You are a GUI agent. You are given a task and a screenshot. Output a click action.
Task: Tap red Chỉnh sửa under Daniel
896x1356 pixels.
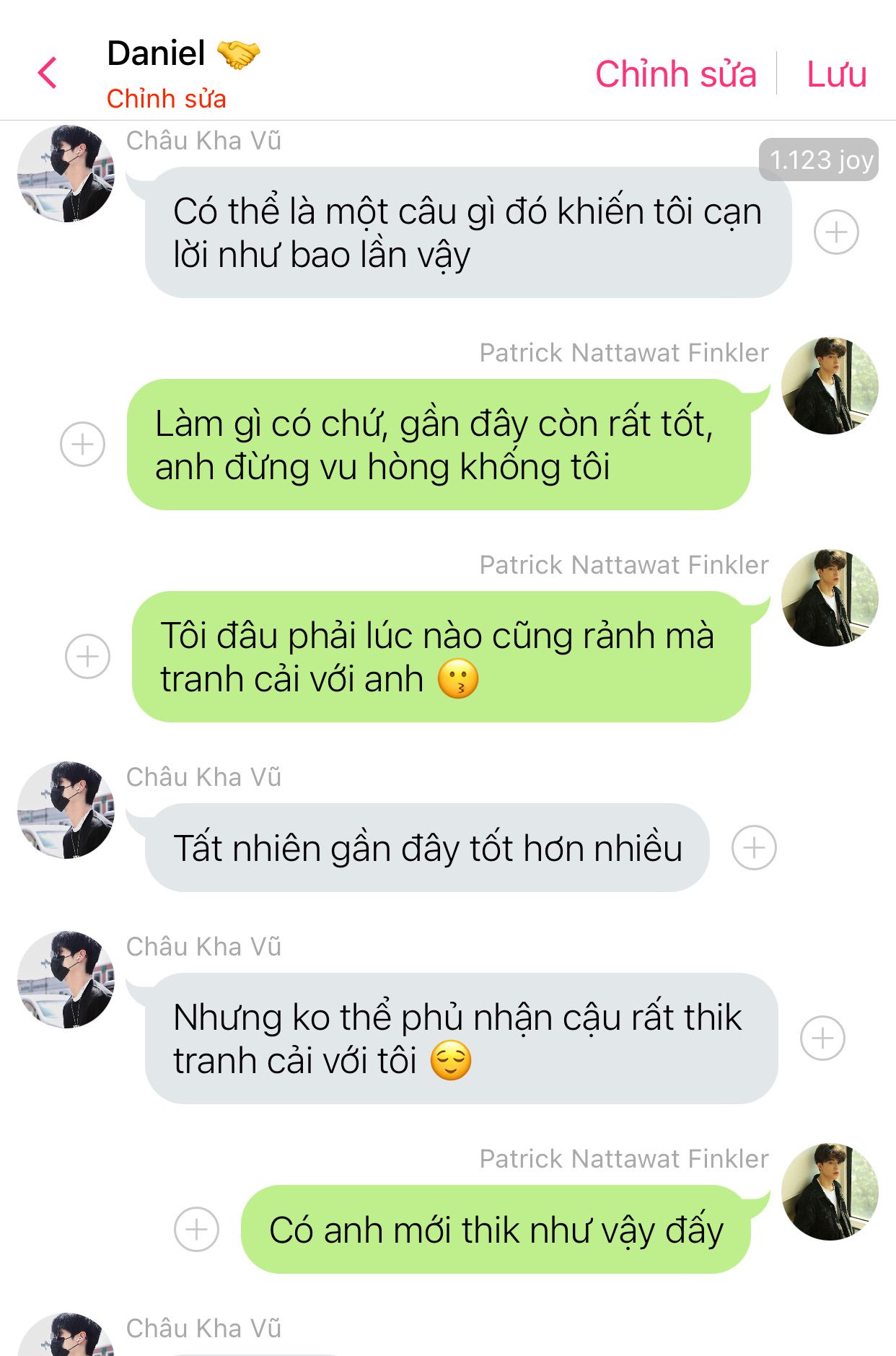(166, 99)
